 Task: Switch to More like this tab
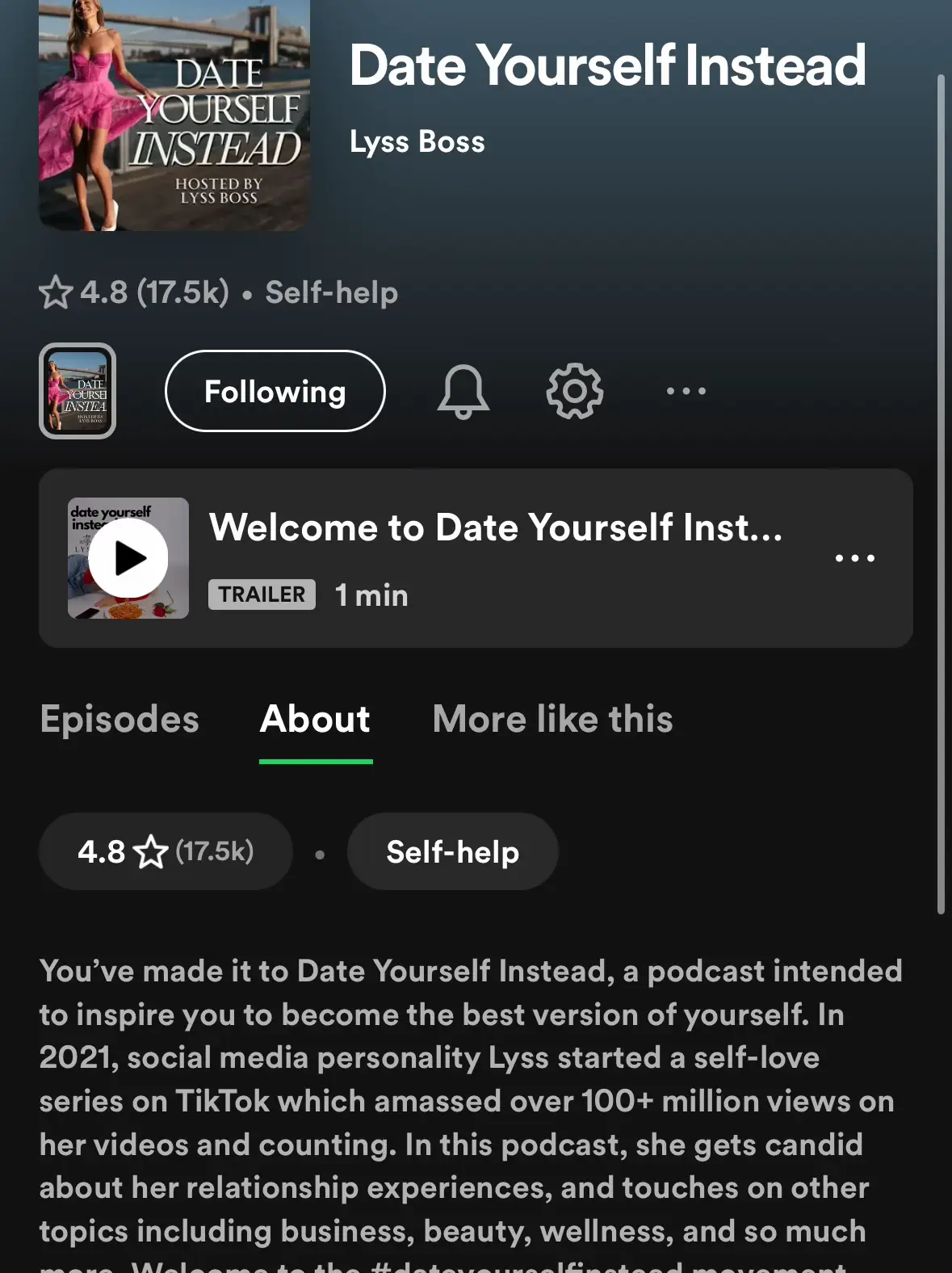[x=552, y=719]
